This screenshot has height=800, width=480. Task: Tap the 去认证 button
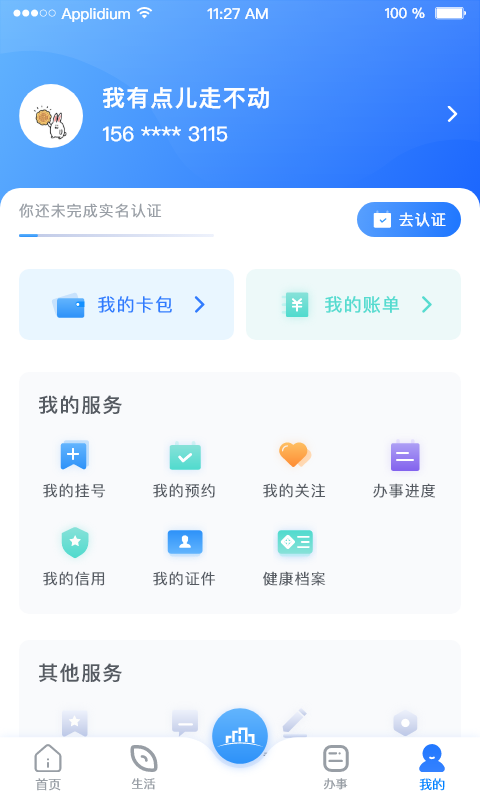click(409, 220)
